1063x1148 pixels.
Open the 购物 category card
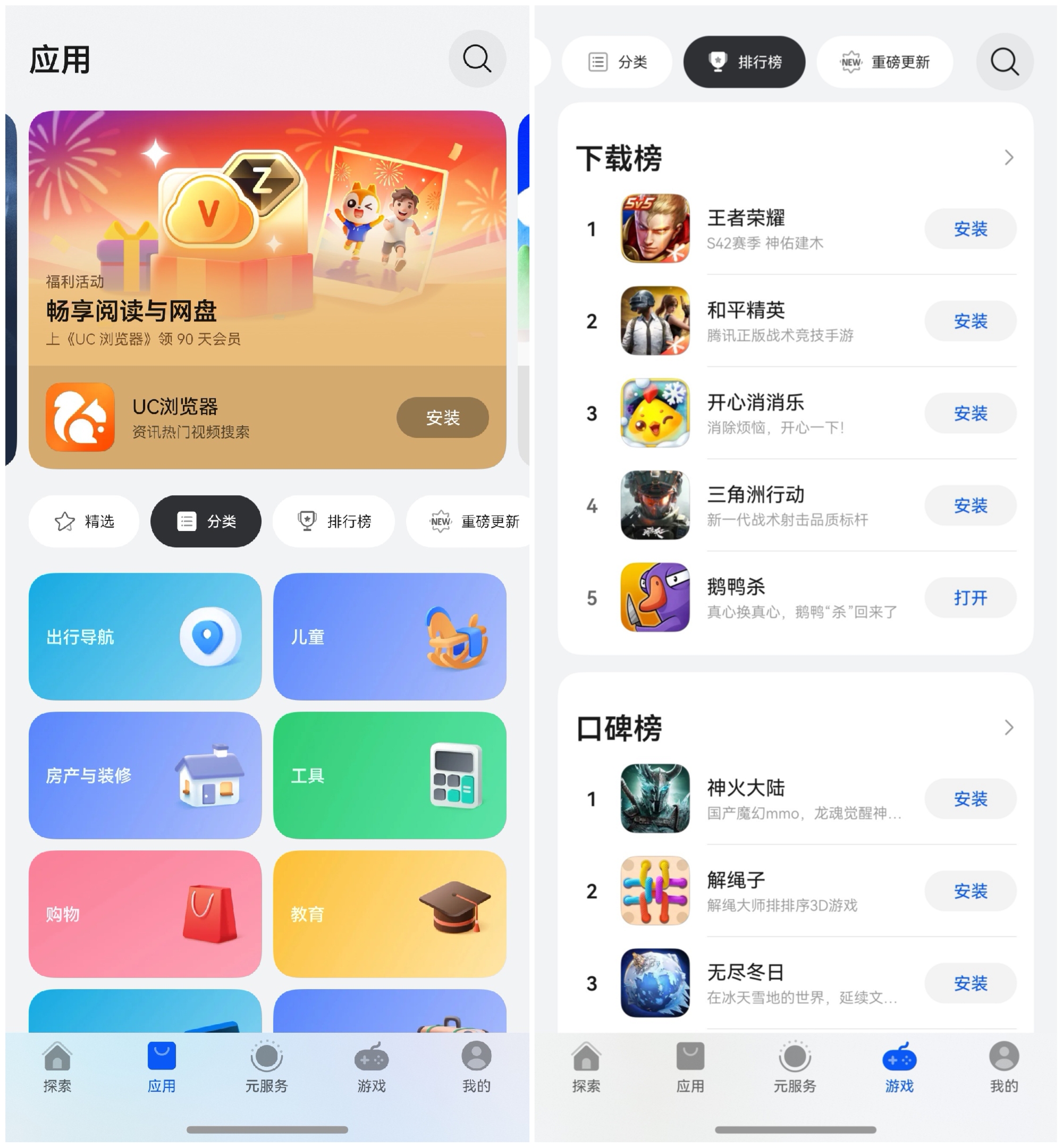pyautogui.click(x=145, y=913)
